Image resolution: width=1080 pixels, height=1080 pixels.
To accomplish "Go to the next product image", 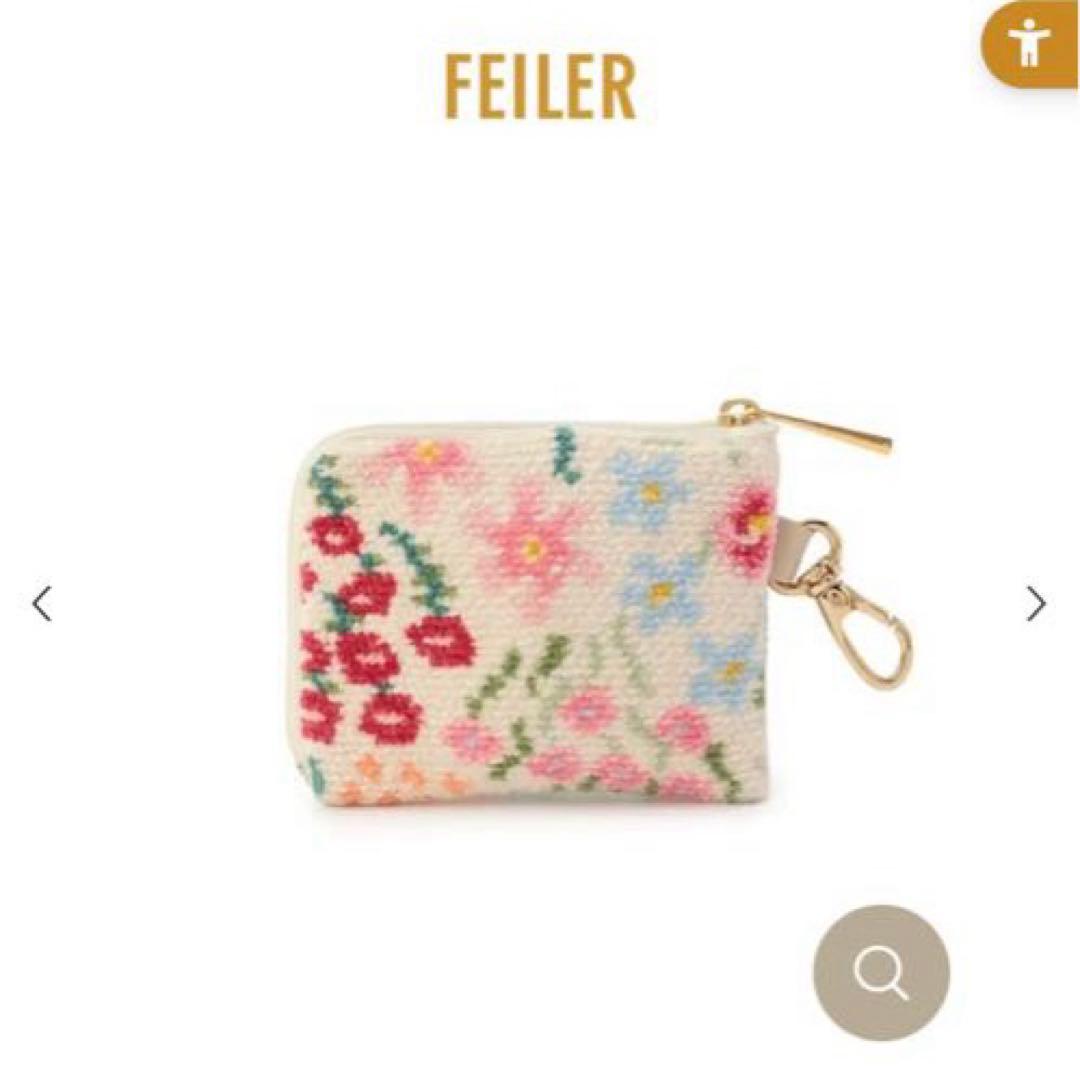I will [1036, 604].
